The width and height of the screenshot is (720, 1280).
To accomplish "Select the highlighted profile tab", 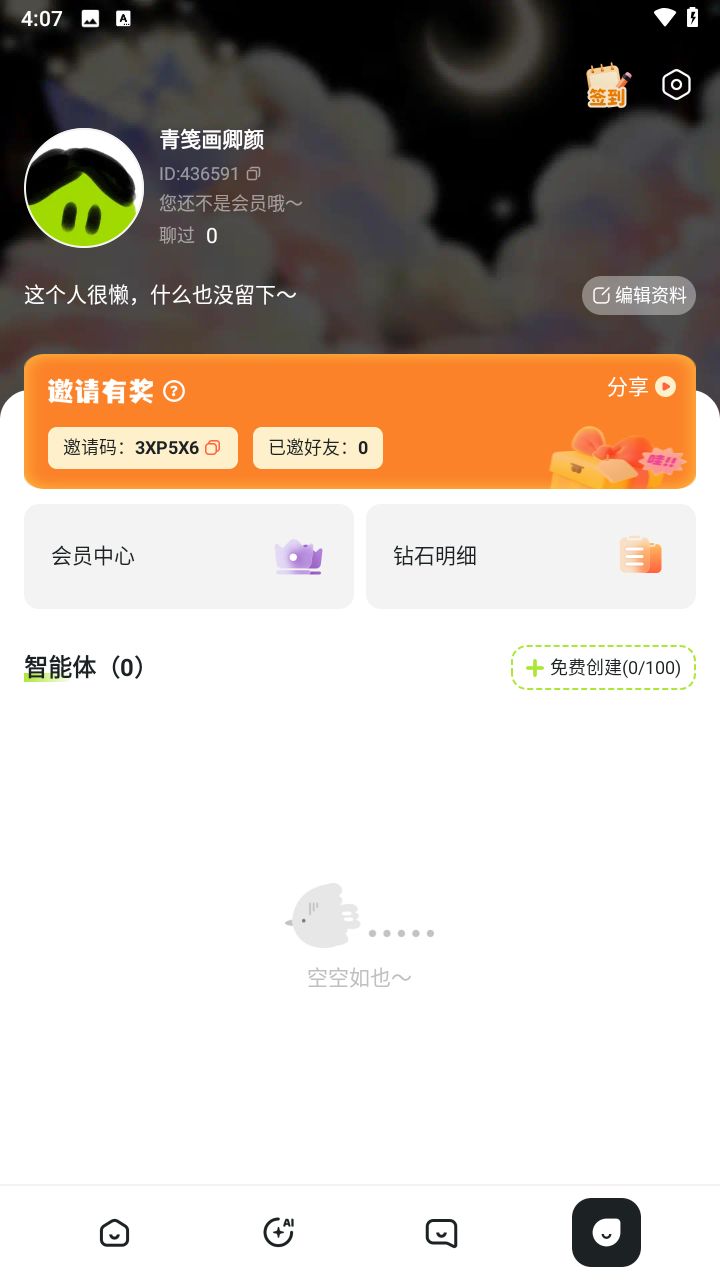I will pyautogui.click(x=606, y=1232).
